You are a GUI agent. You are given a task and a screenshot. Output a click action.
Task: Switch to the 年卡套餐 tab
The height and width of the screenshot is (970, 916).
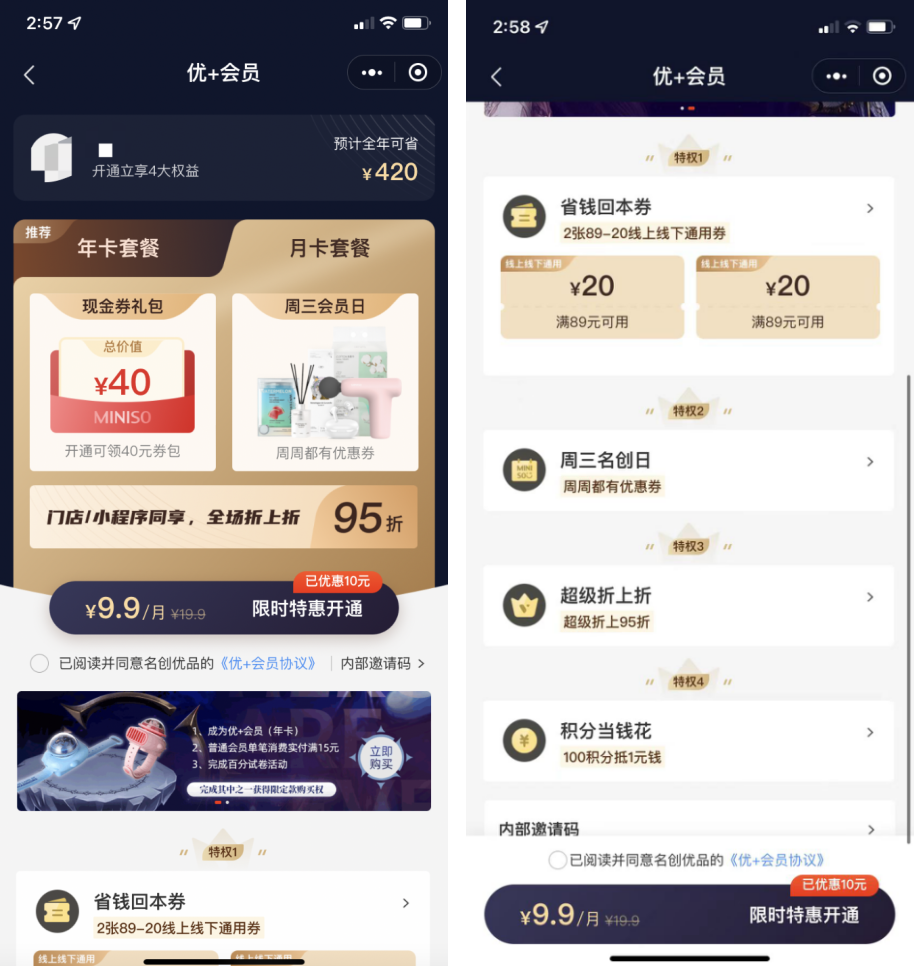[118, 248]
